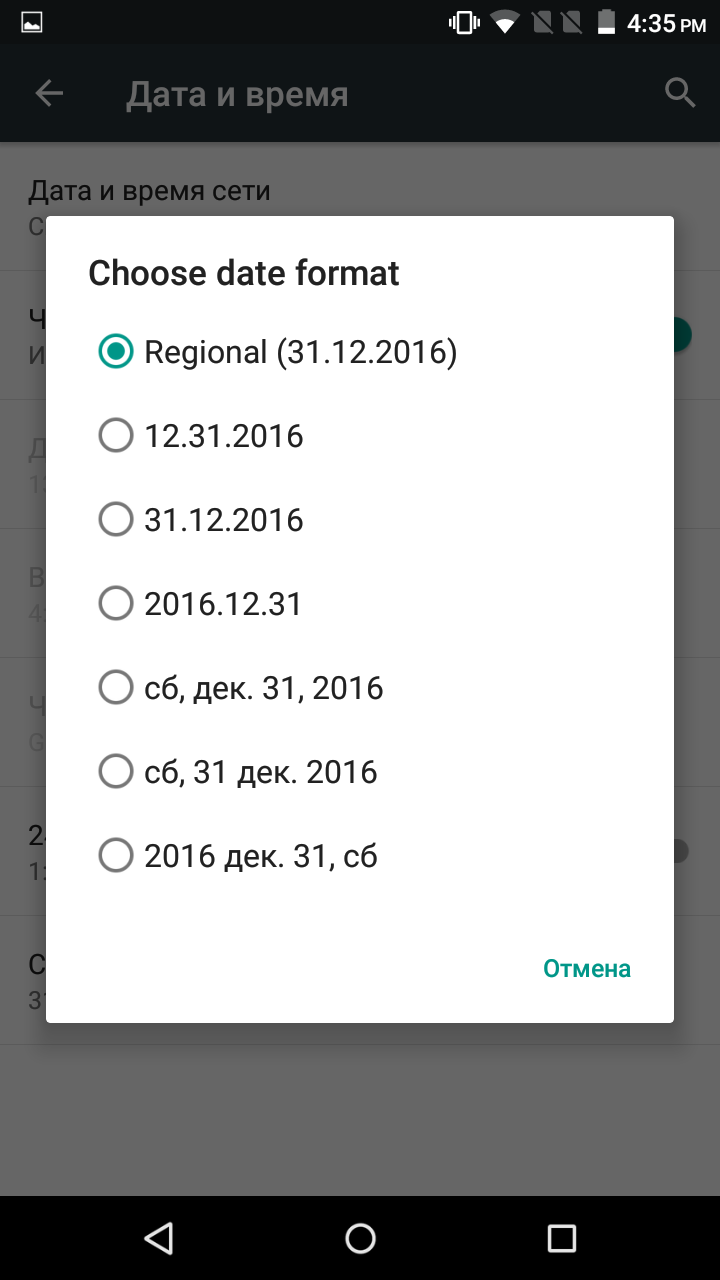
Task: Pick the 2016 дек. 31, сб format
Action: click(x=360, y=856)
